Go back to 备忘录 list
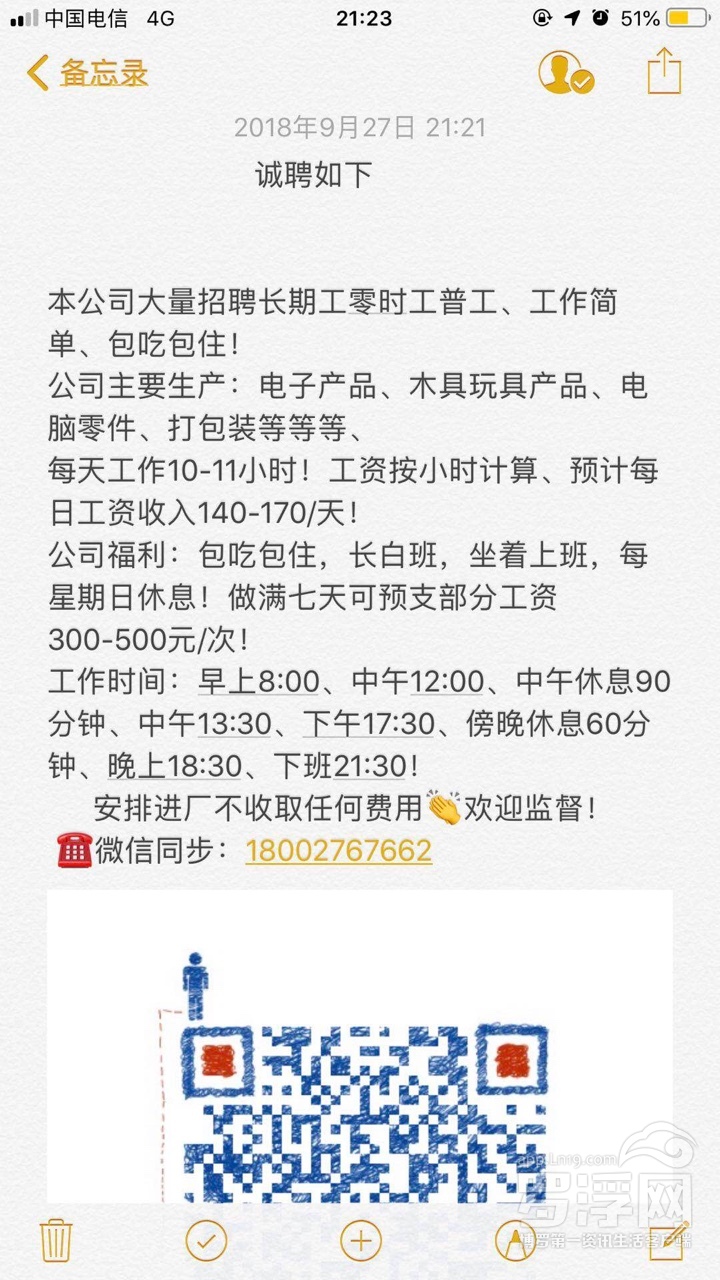The image size is (720, 1280). click(88, 73)
